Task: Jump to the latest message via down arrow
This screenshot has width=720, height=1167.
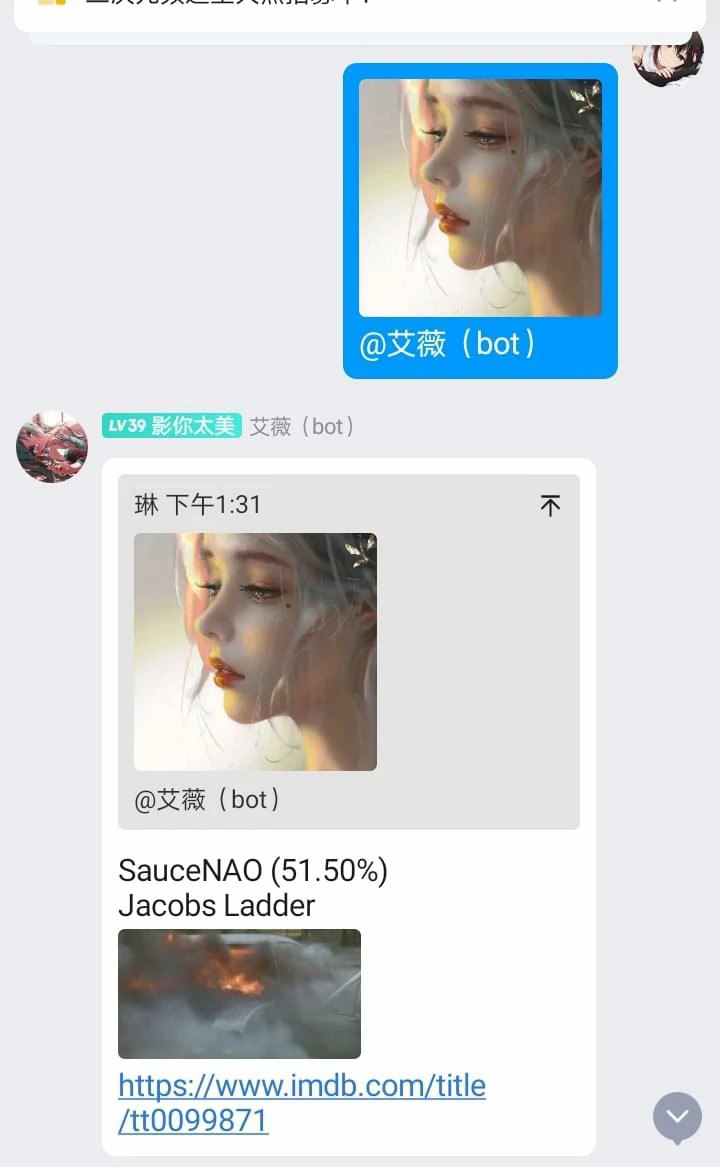Action: 677,1117
